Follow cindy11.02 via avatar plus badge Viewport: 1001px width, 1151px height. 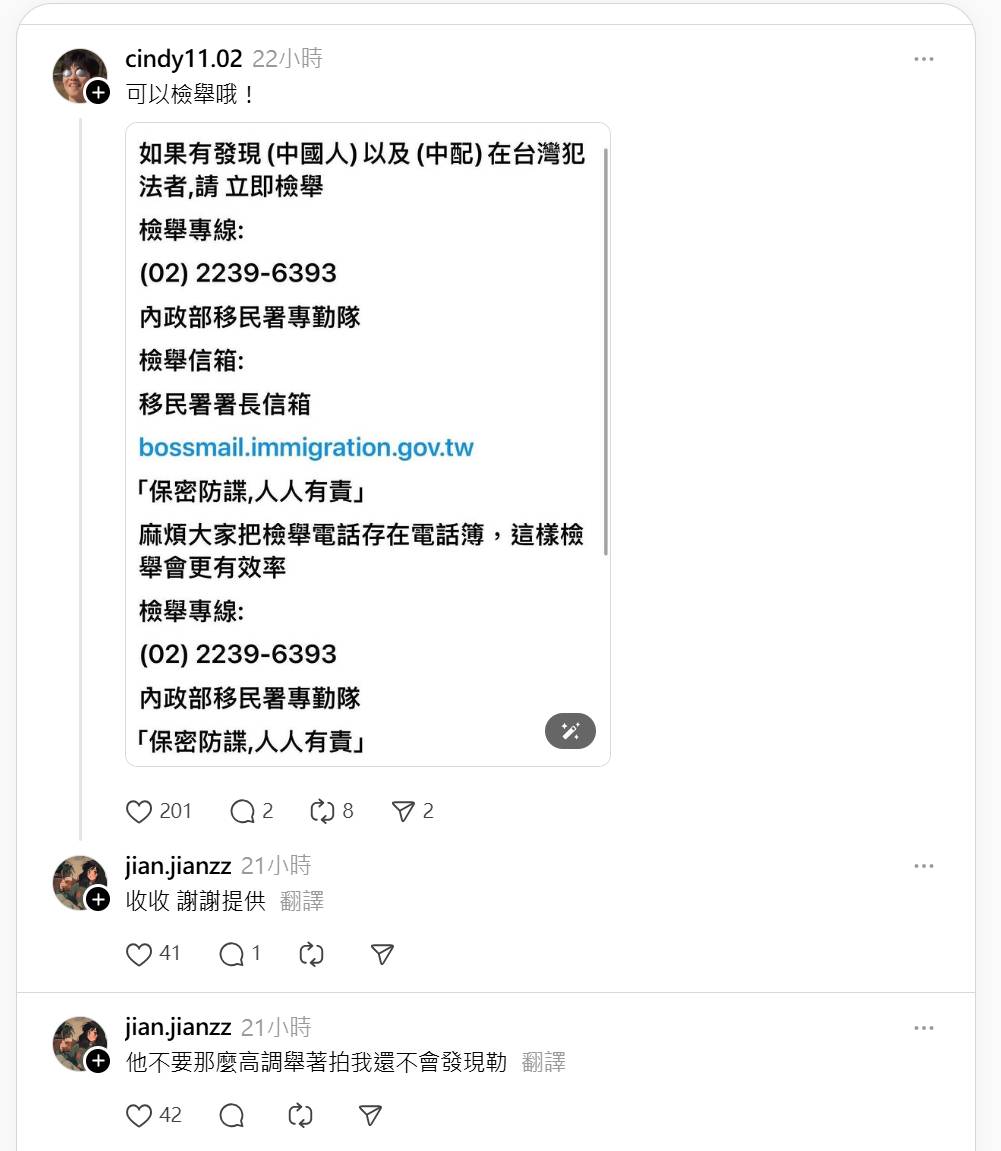98,93
